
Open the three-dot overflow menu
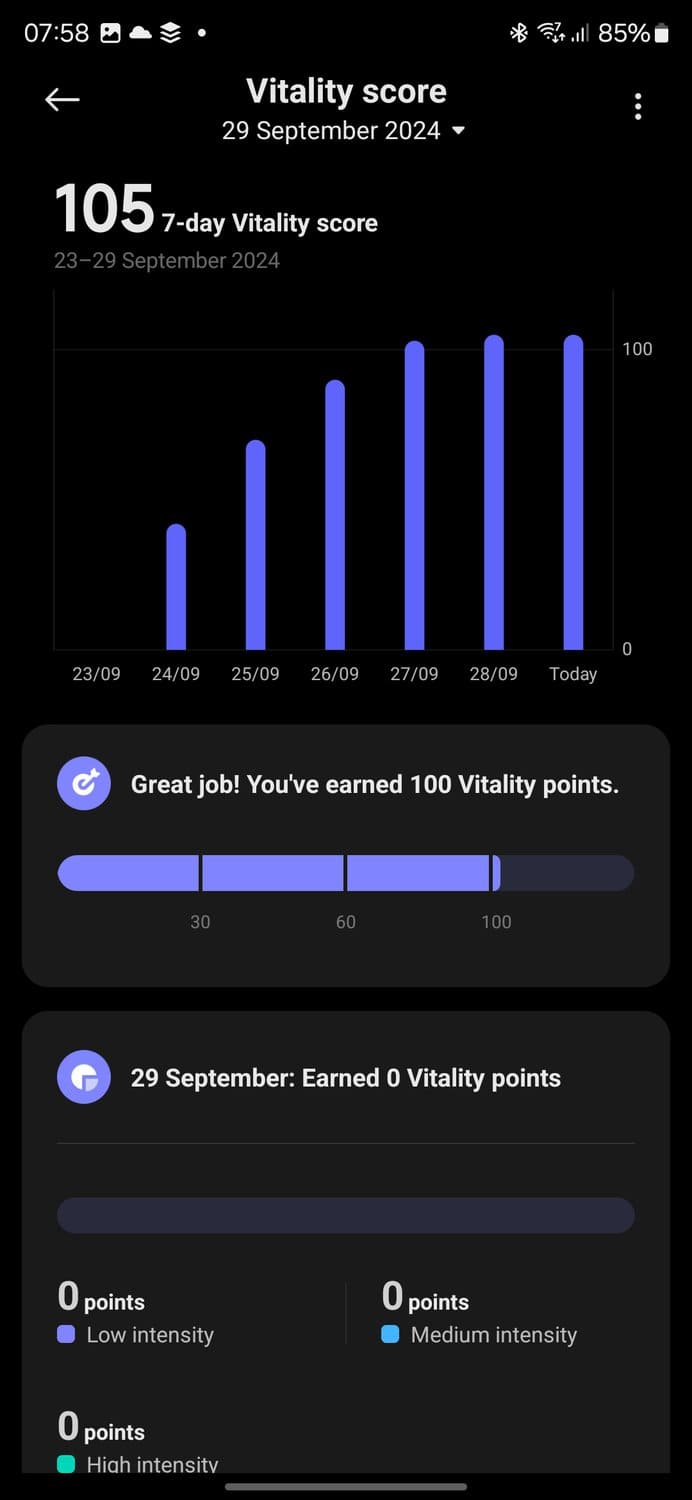tap(638, 107)
